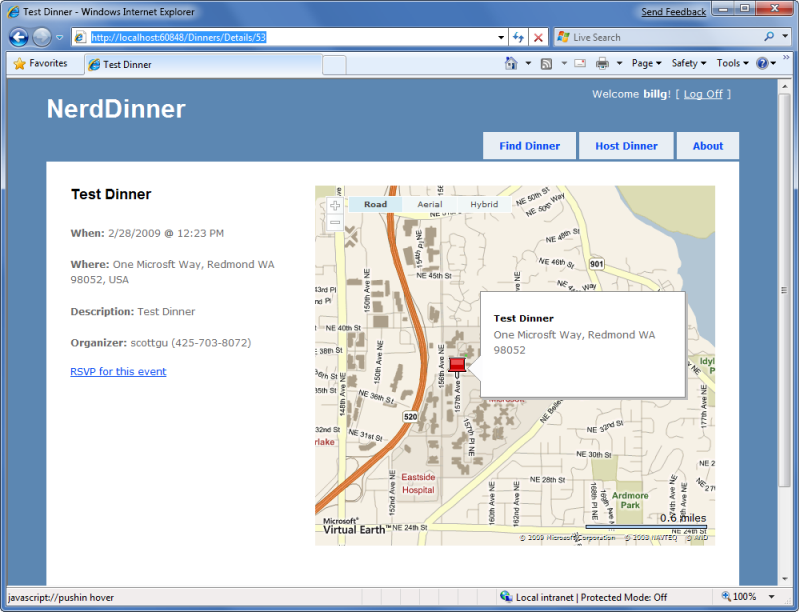Open the Tools menu
This screenshot has height=612, width=799.
(x=732, y=63)
